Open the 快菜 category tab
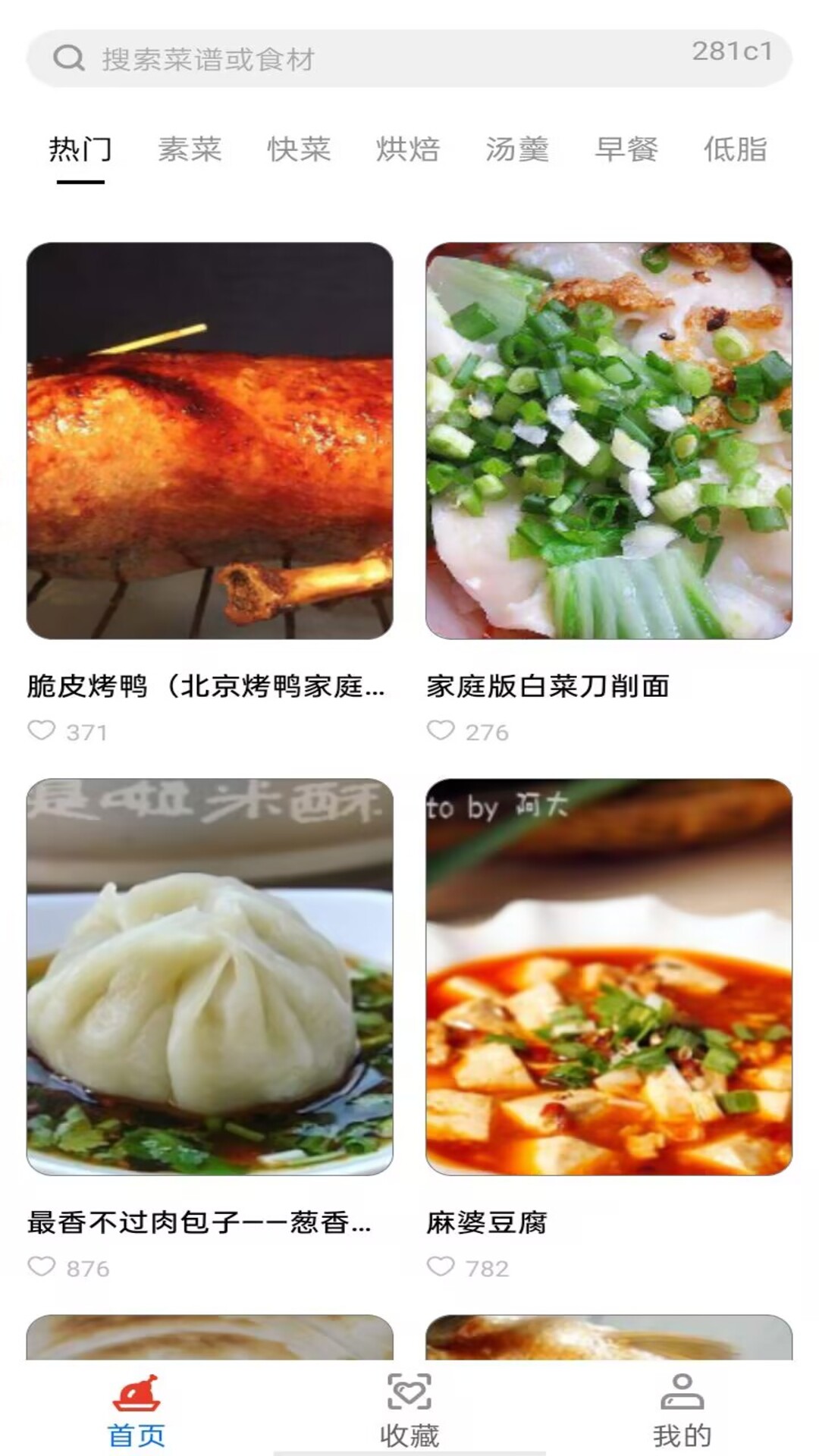 click(300, 149)
